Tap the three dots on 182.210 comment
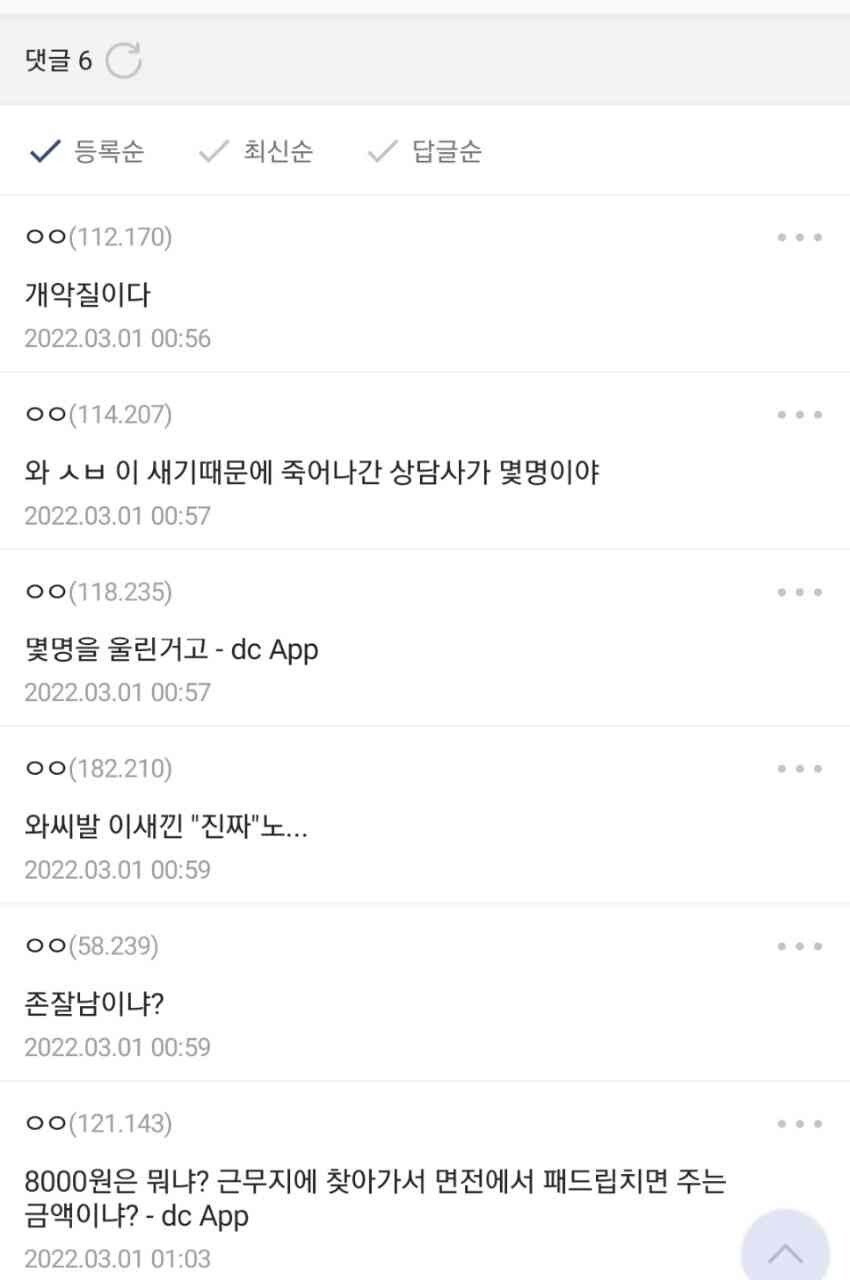 coord(799,769)
